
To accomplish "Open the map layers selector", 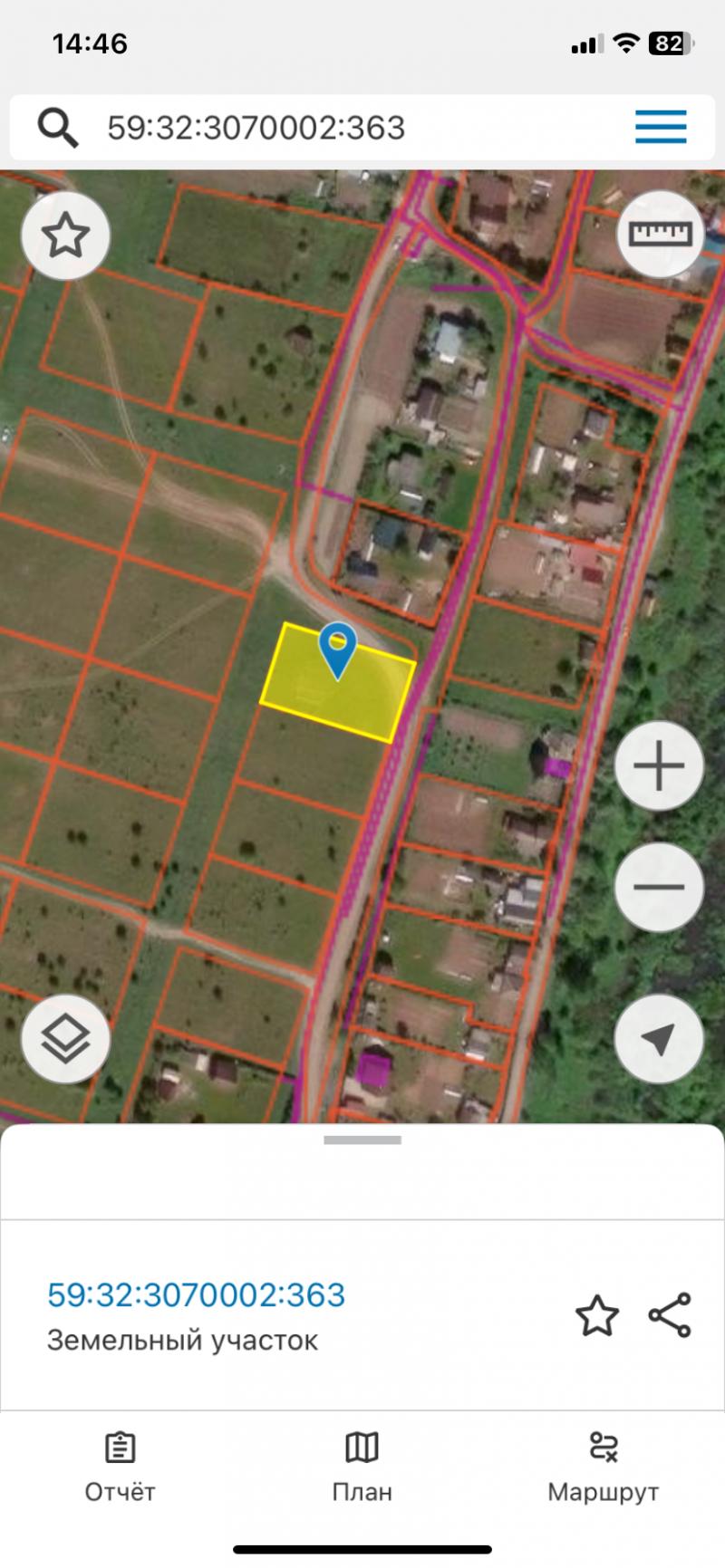I will pyautogui.click(x=66, y=1038).
